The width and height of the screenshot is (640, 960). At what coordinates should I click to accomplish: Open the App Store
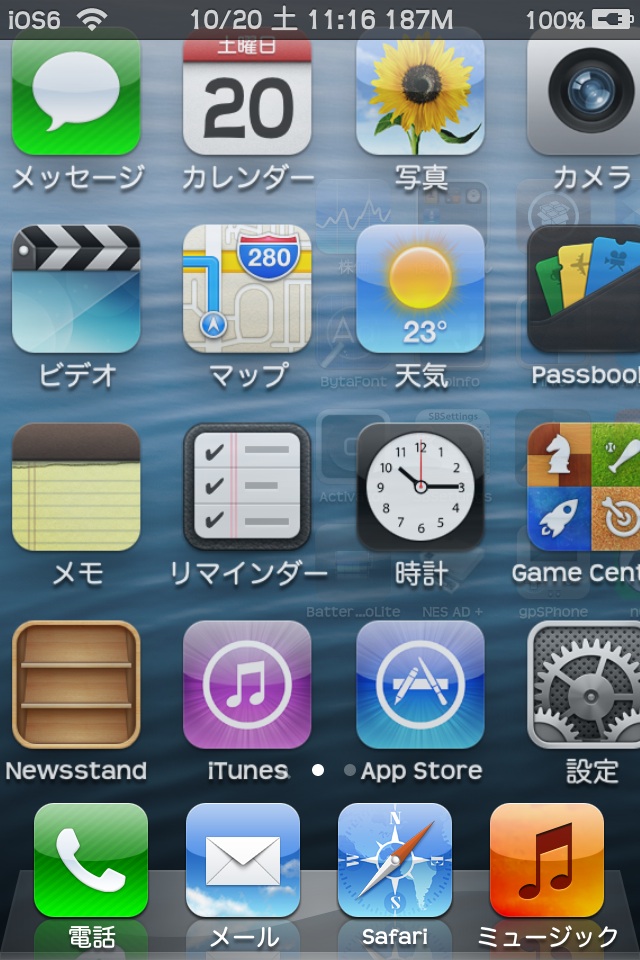(420, 685)
